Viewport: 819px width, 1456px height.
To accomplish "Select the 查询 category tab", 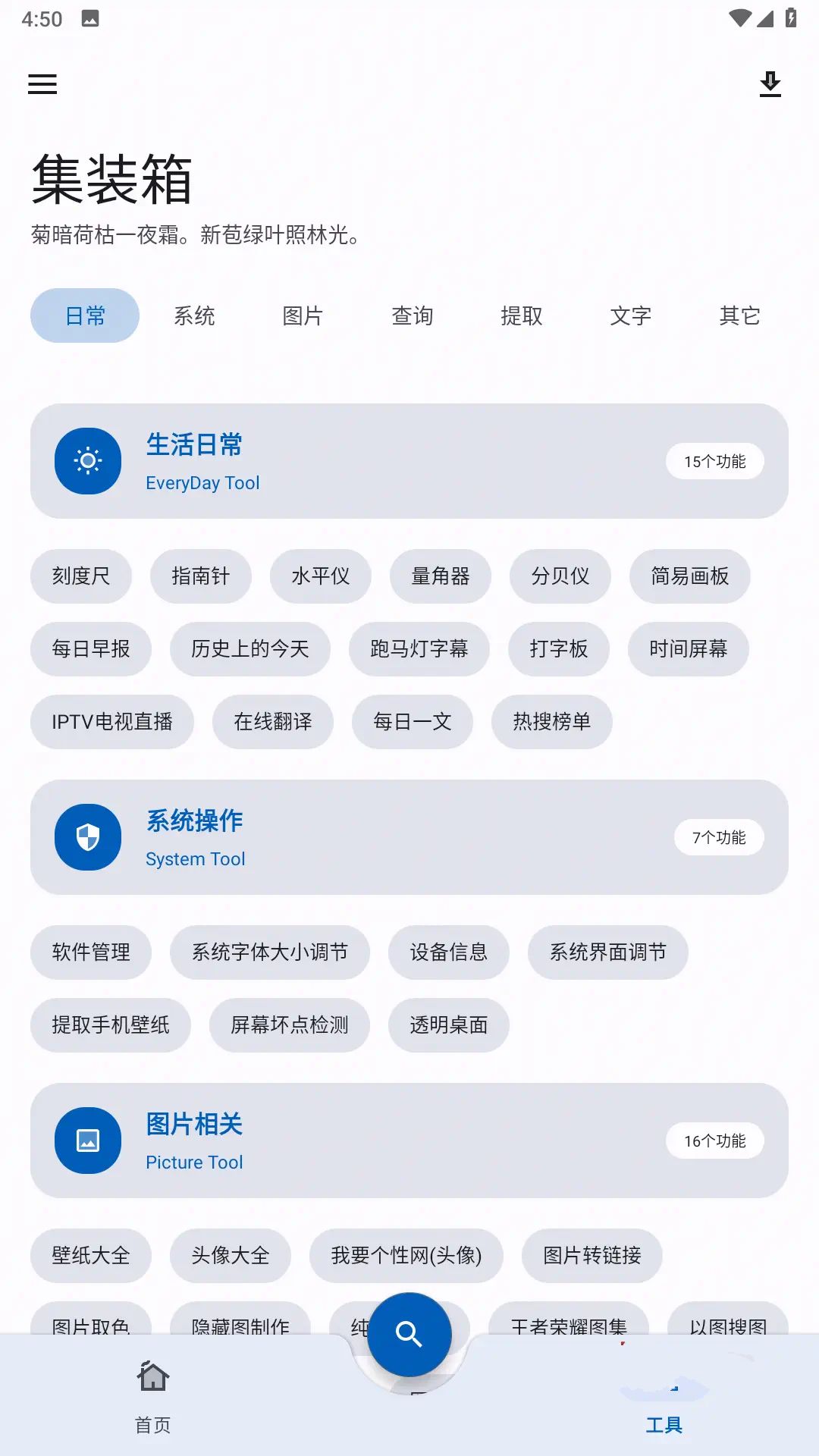I will (412, 315).
